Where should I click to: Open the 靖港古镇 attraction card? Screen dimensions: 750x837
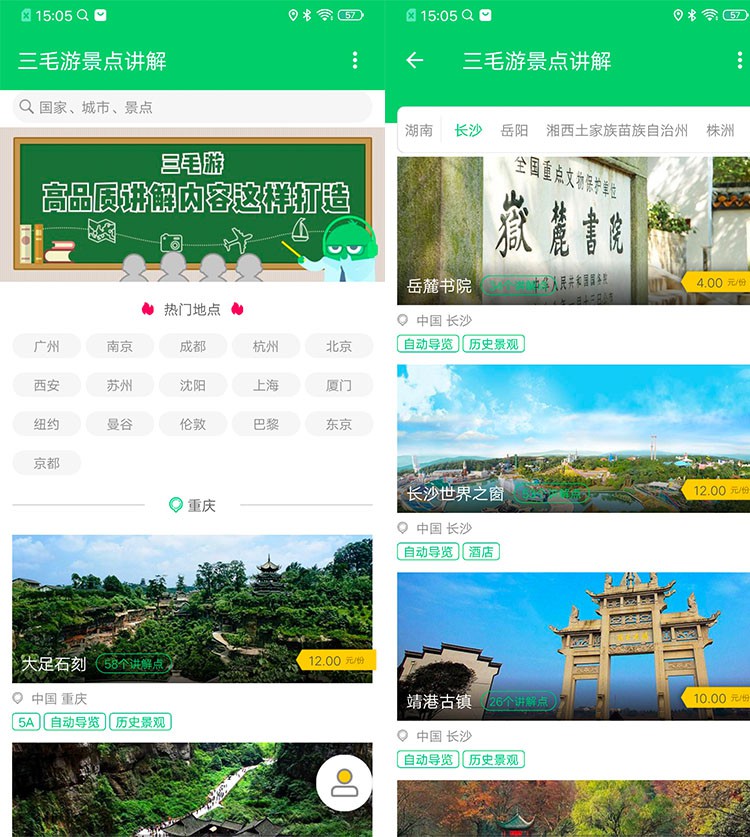click(573, 645)
